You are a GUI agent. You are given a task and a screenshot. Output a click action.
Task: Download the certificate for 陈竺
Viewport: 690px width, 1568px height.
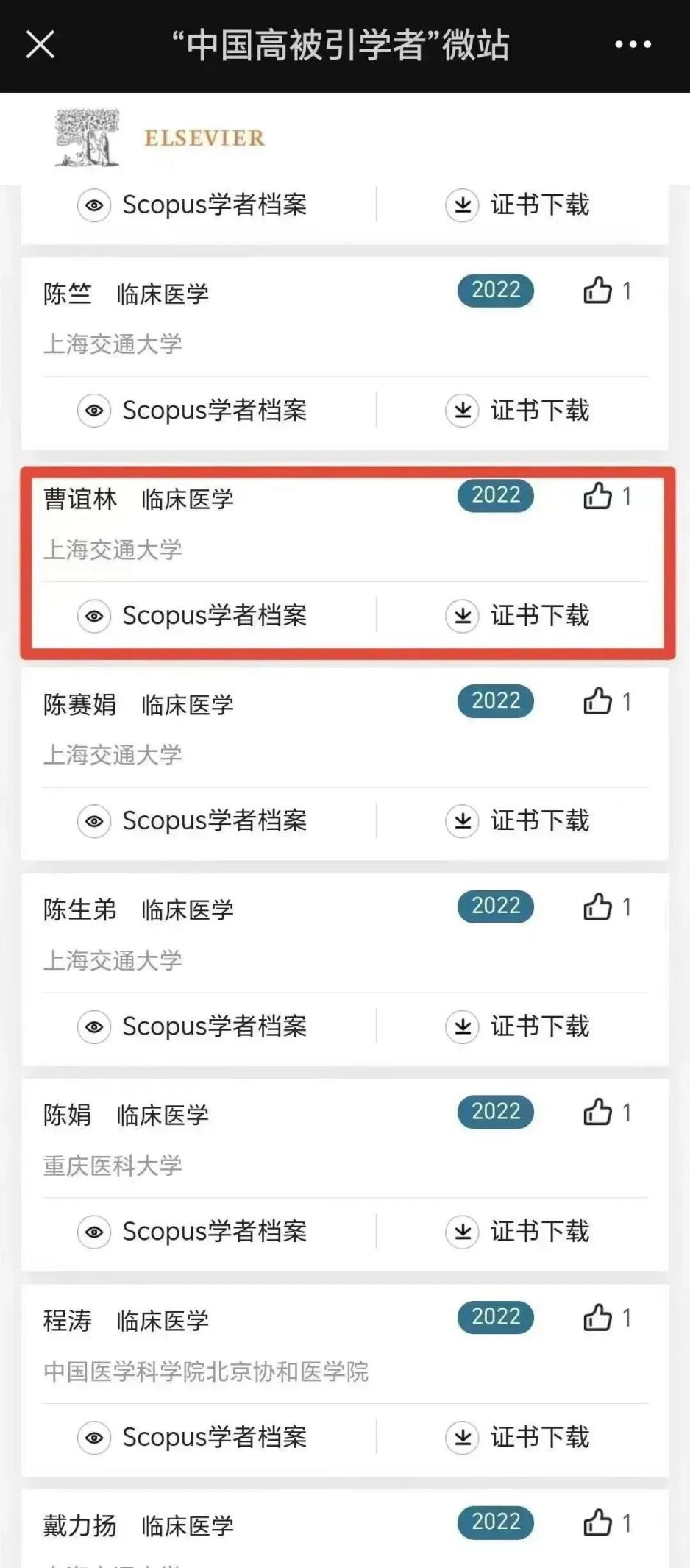click(518, 411)
